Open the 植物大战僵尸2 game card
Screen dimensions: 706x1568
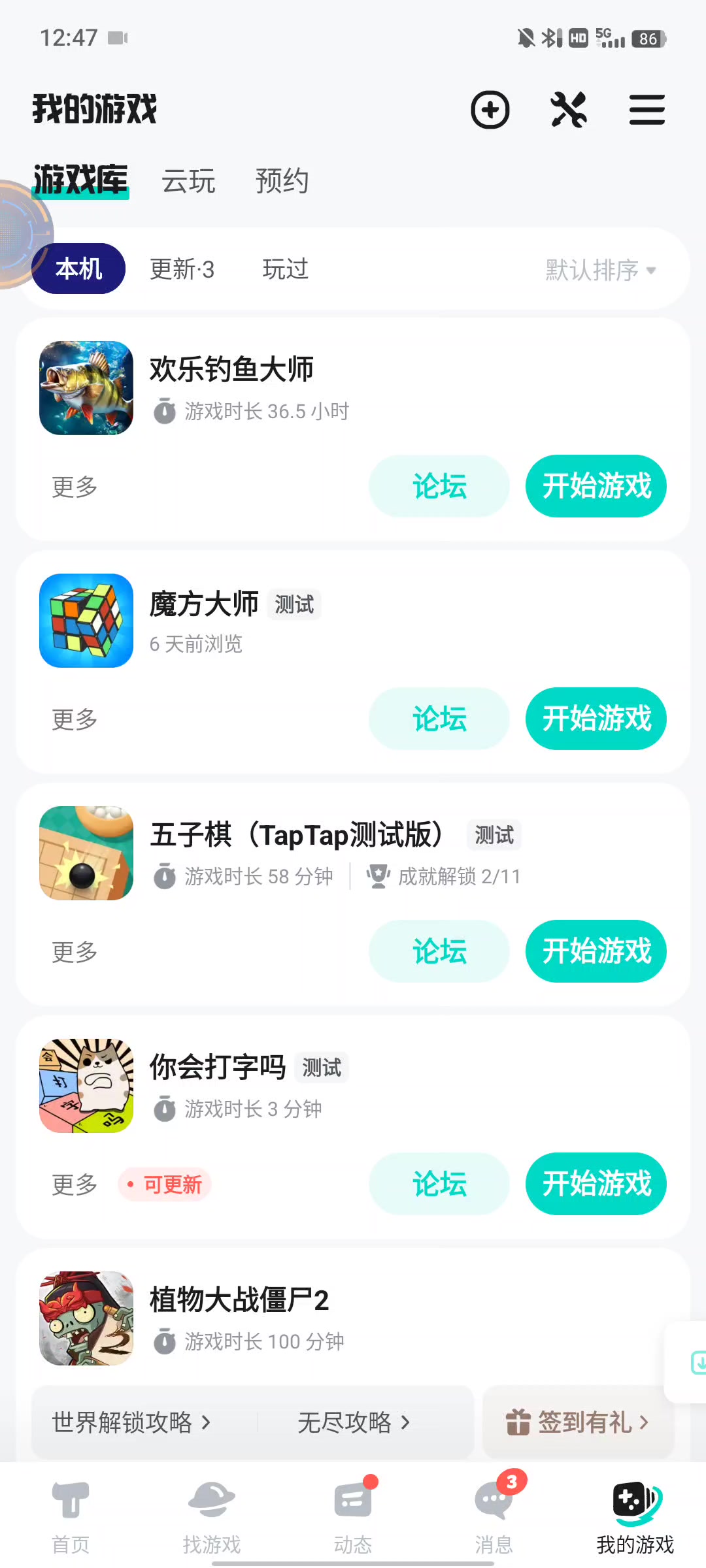click(x=239, y=1300)
